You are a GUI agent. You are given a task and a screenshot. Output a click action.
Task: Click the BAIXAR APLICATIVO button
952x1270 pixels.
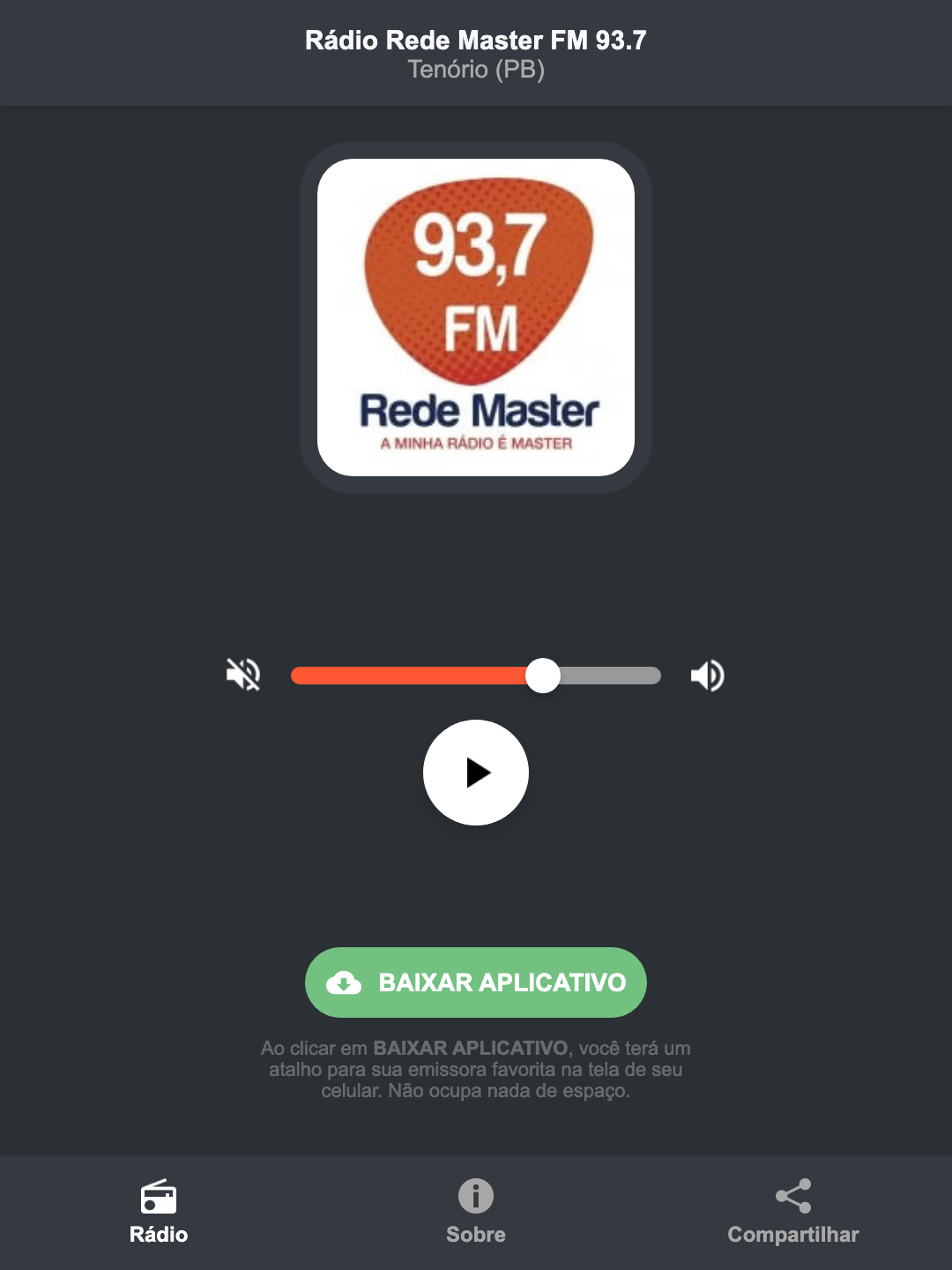(x=476, y=982)
